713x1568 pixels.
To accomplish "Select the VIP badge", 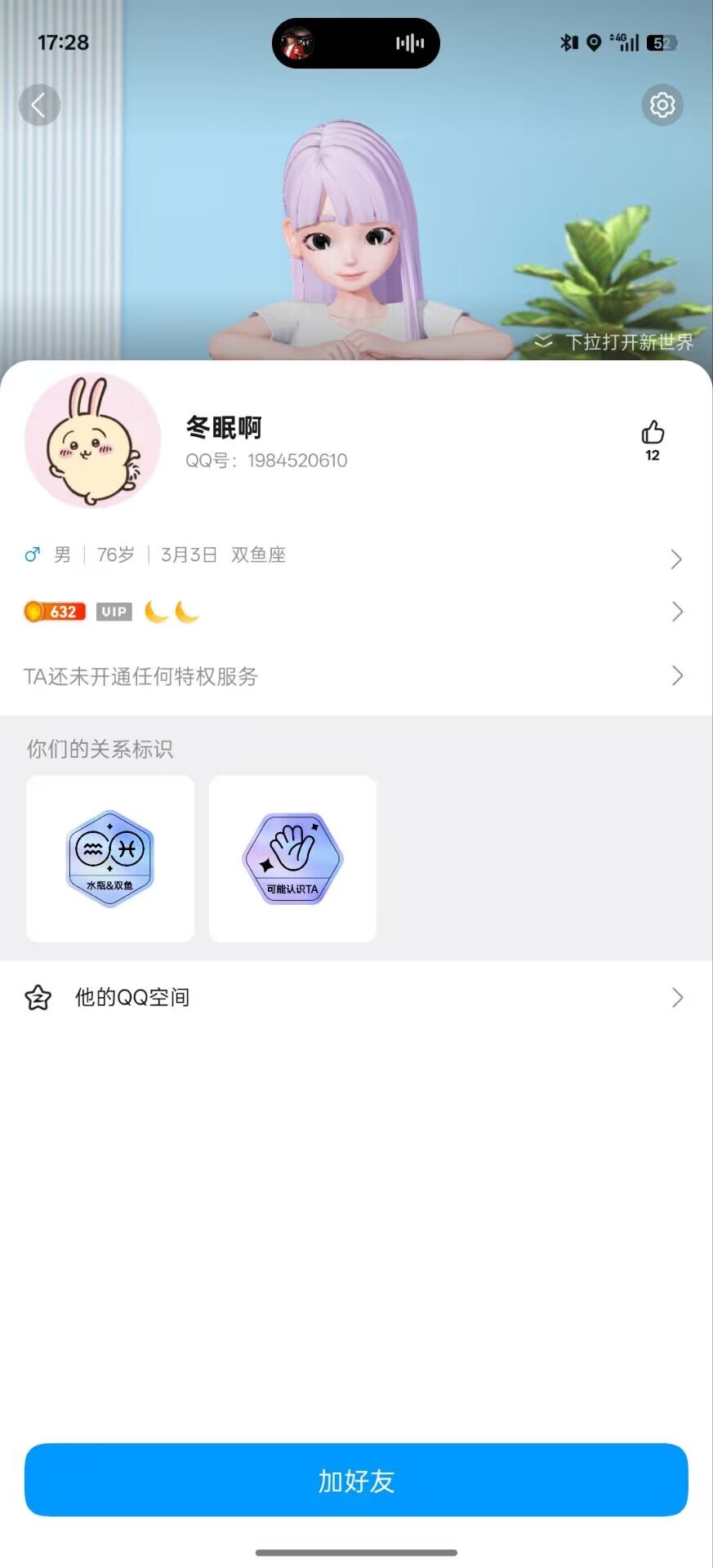I will pyautogui.click(x=114, y=611).
